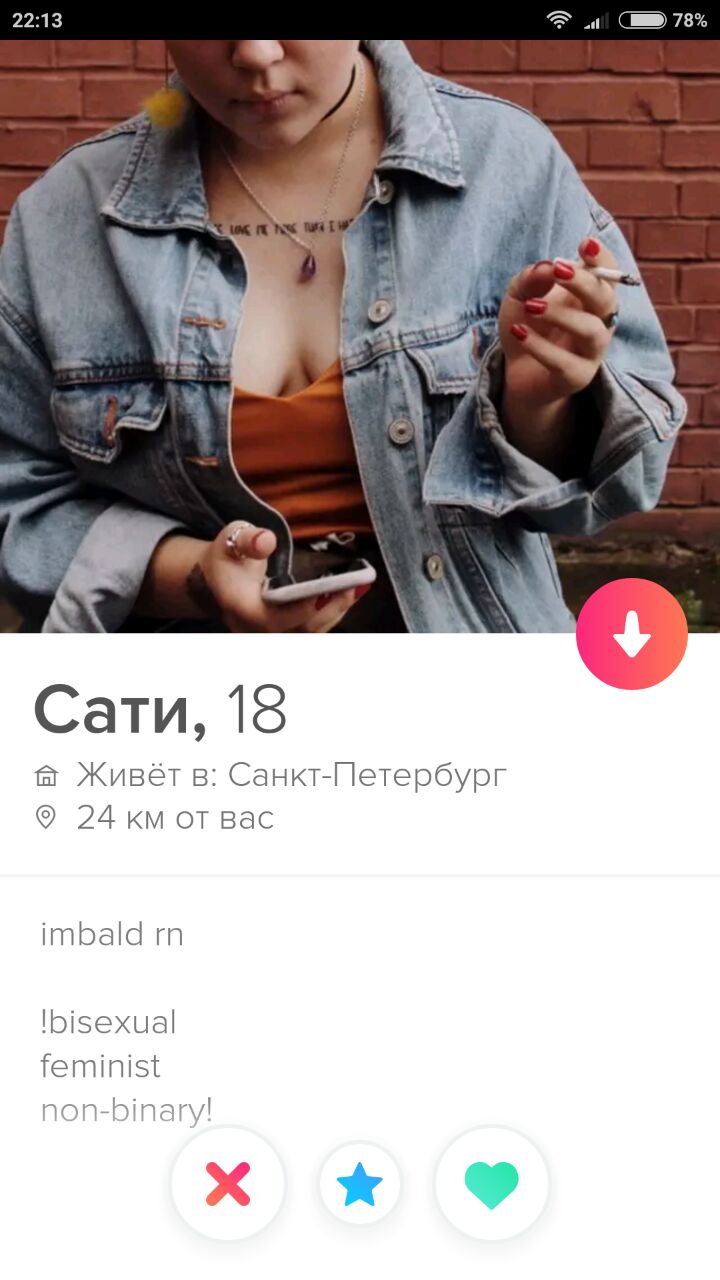Collapse profile with the pink down-arrow button

pos(632,634)
